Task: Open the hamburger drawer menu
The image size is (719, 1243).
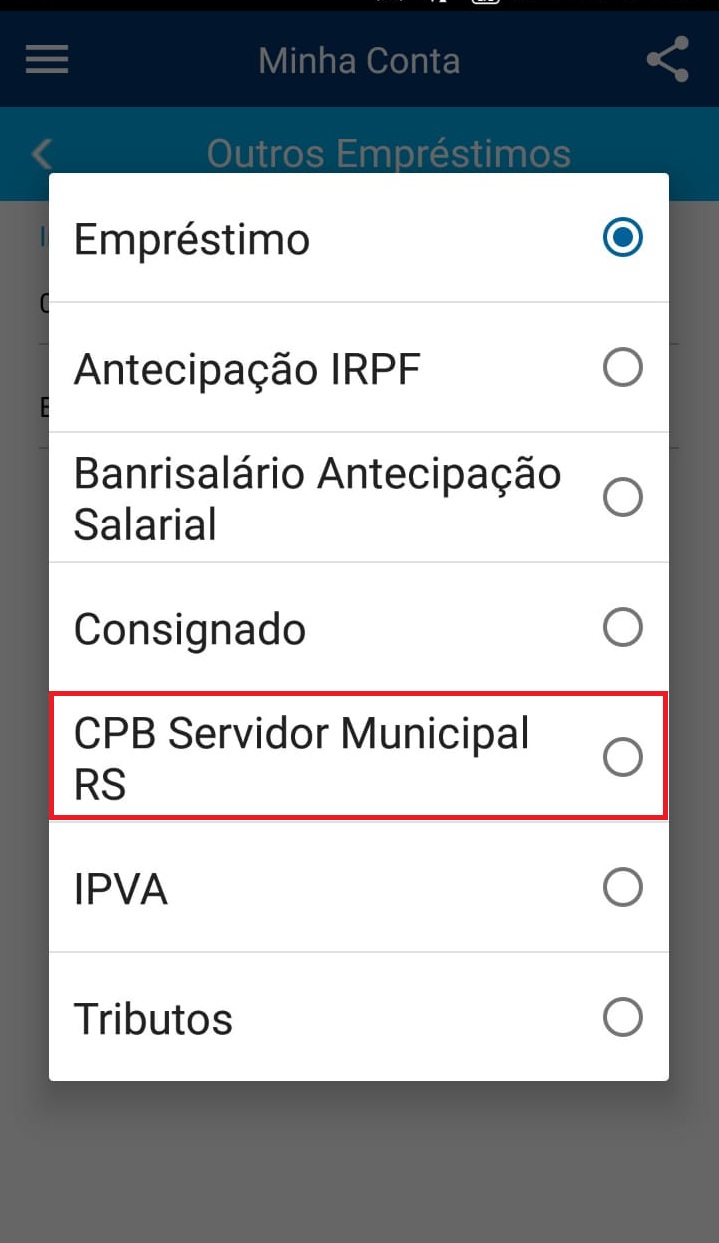Action: tap(47, 60)
